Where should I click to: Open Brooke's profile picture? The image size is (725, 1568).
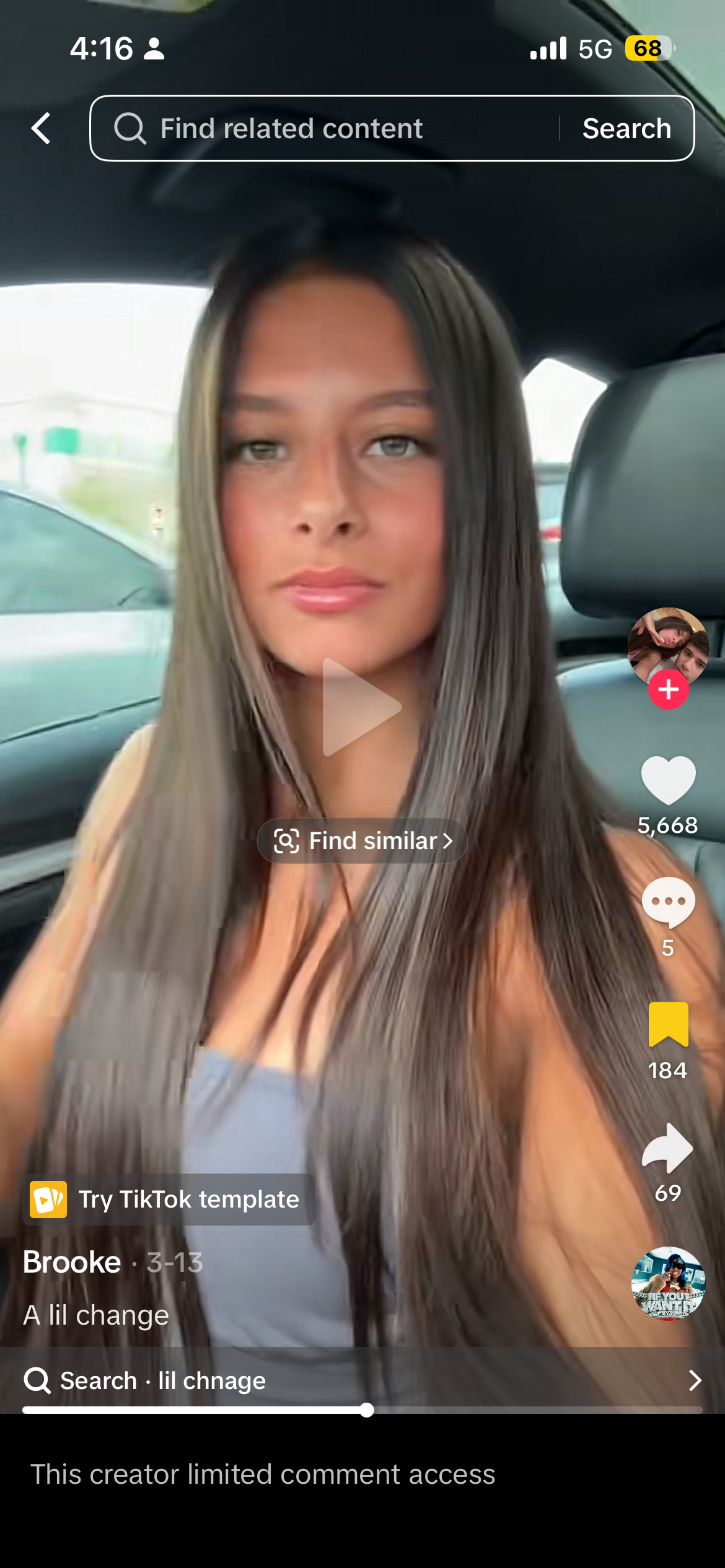point(667,646)
